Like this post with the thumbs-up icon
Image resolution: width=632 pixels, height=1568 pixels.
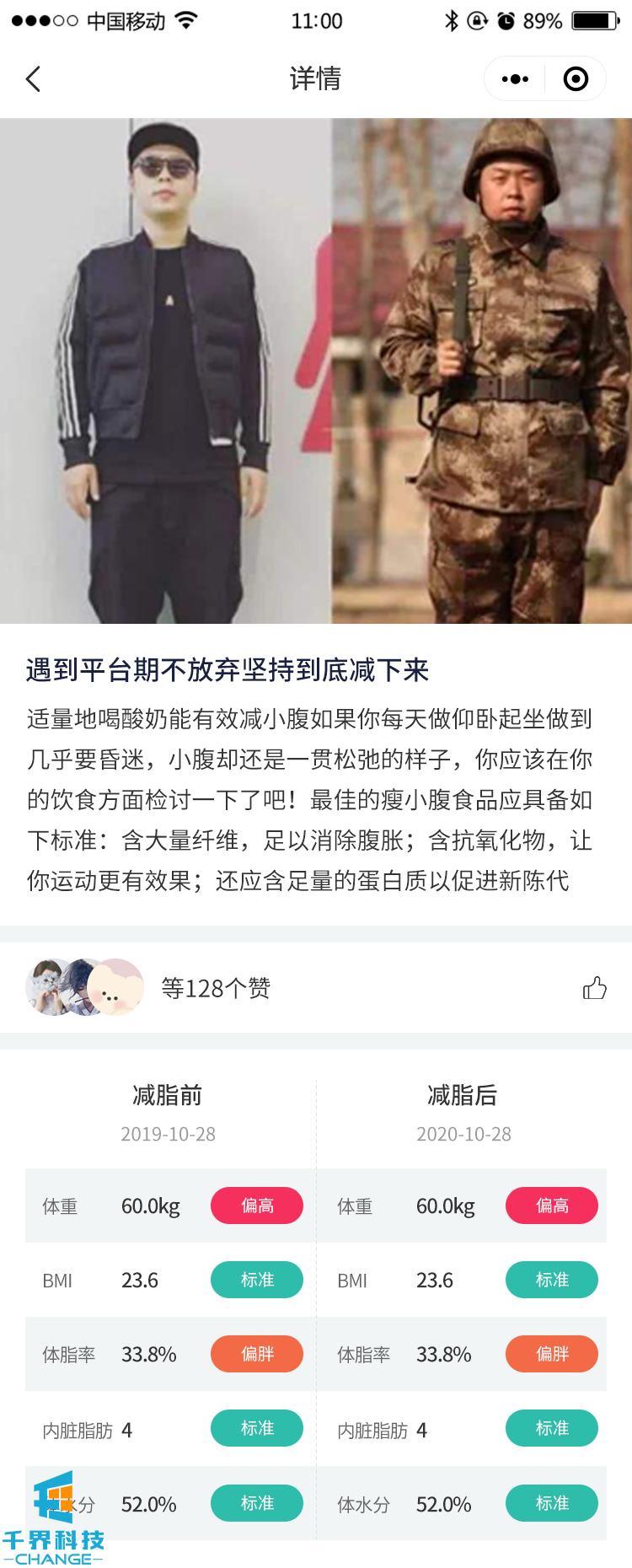pos(594,988)
